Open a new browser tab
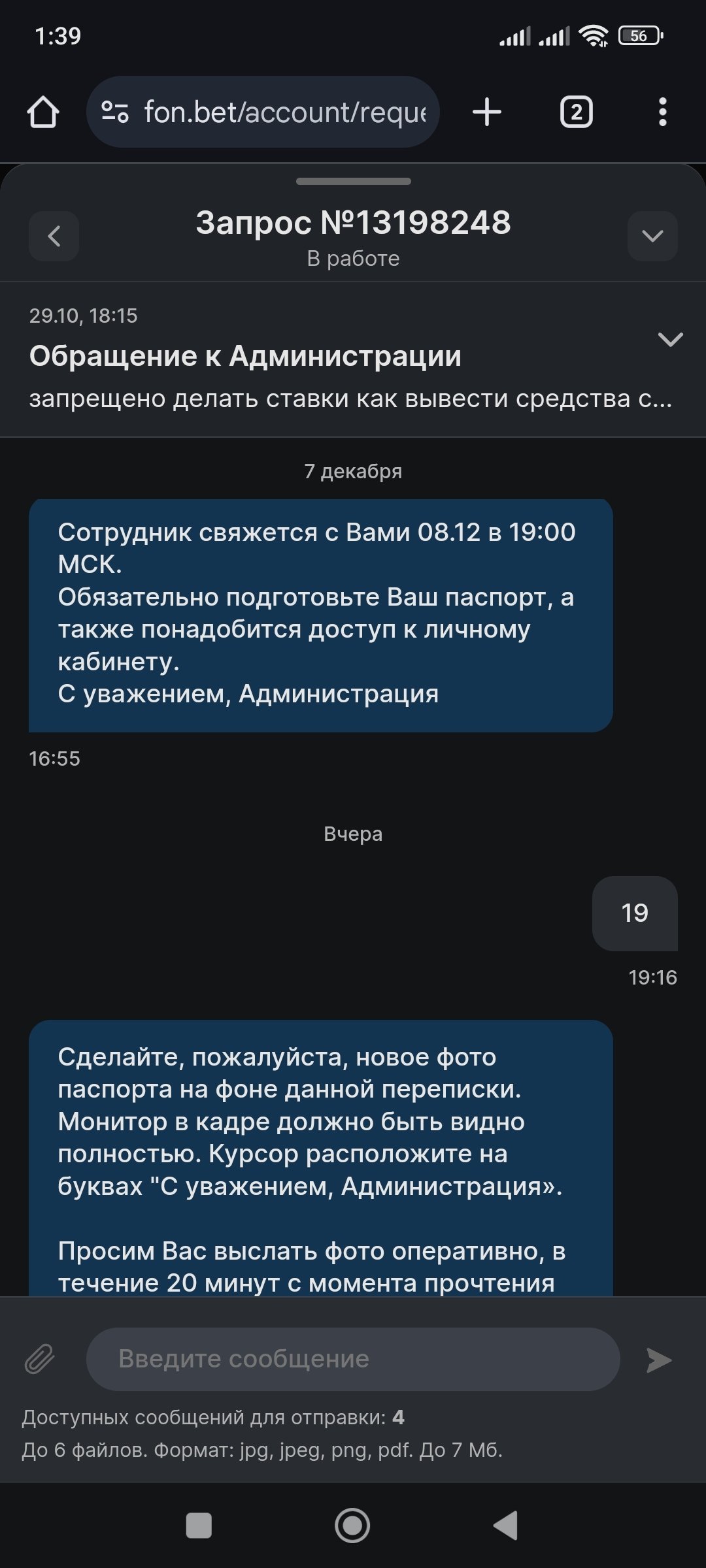 487,112
